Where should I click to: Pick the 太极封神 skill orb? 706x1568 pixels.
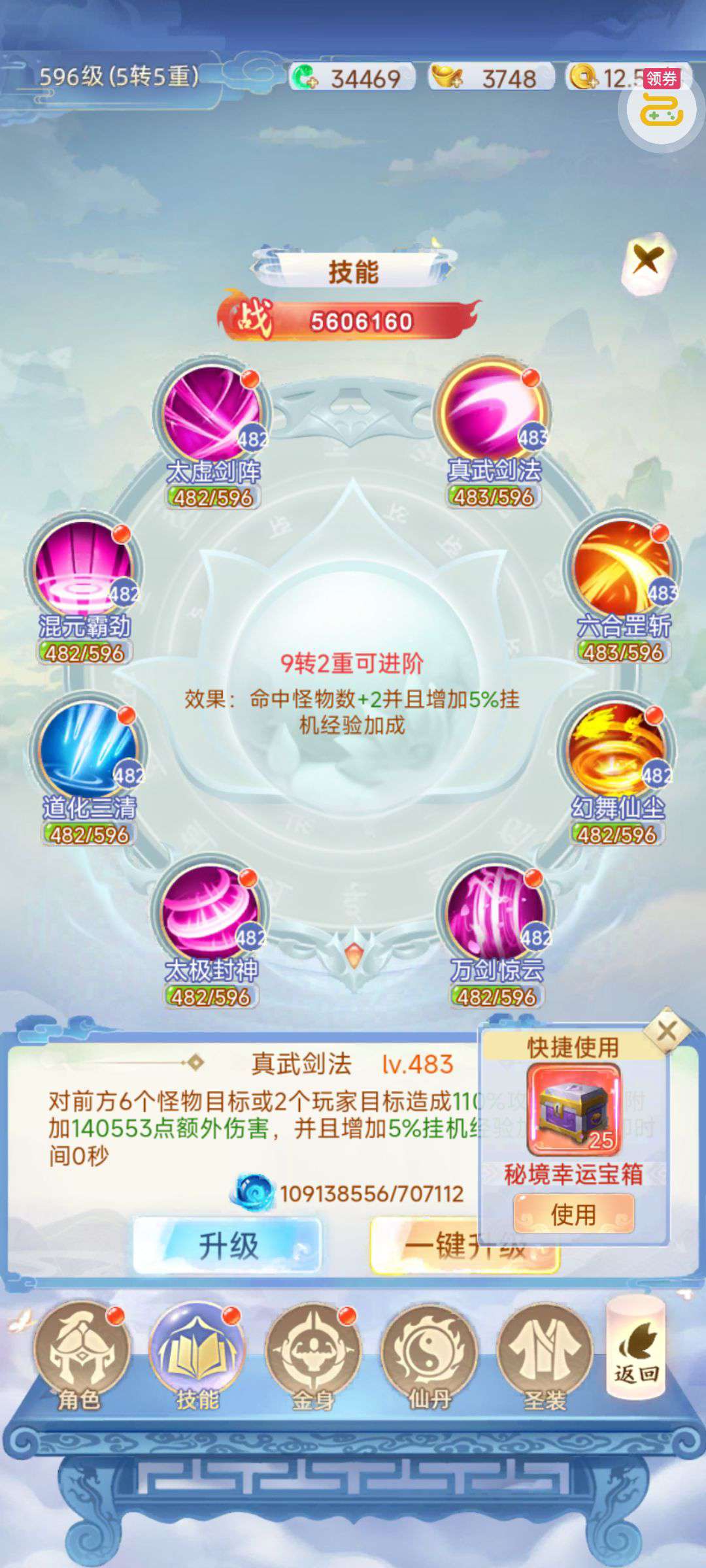pyautogui.click(x=210, y=912)
